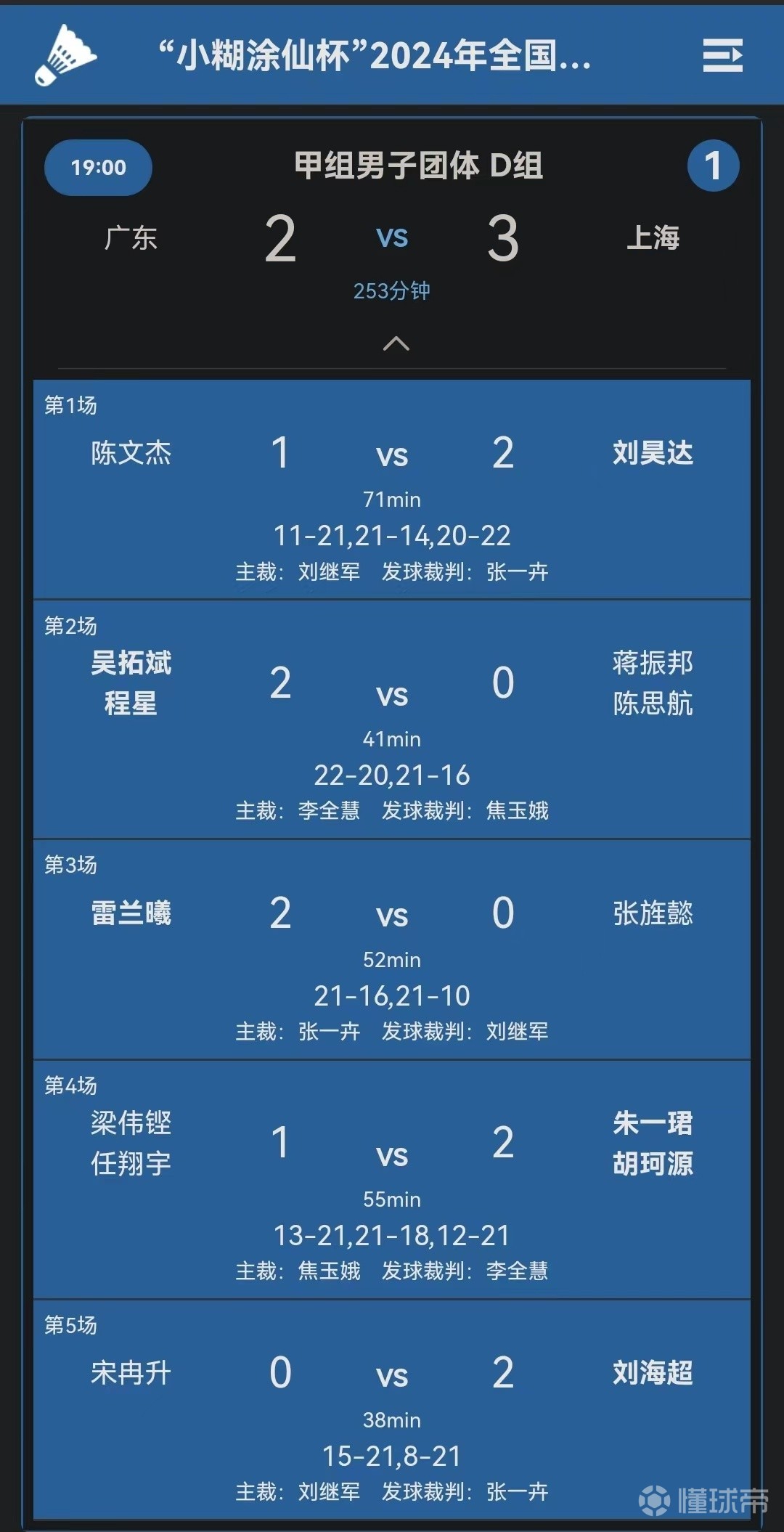Click player 张旌懿 in 第3场
Screen dimensions: 784x1532
click(x=652, y=915)
